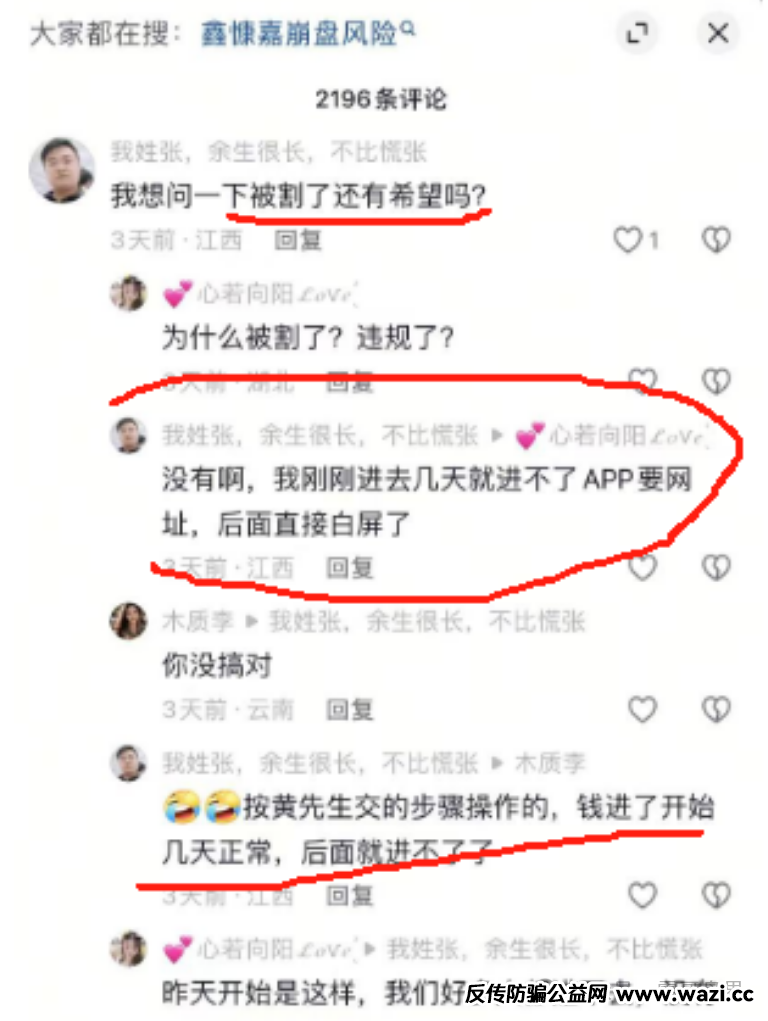This screenshot has height=1021, width=768.
Task: Like the comment 你没搞对
Action: tap(642, 710)
